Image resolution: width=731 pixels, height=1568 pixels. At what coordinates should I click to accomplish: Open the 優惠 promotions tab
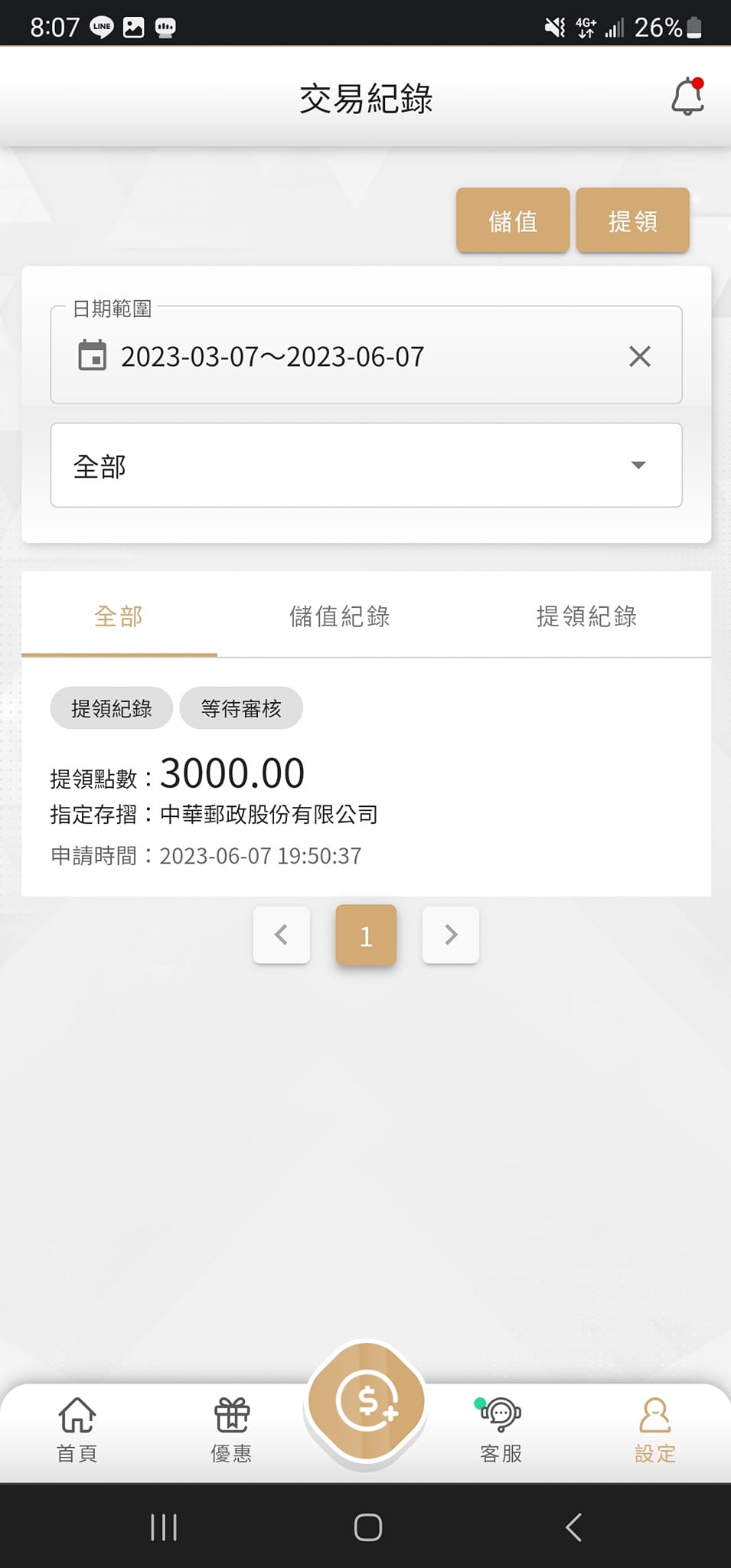tap(232, 1430)
